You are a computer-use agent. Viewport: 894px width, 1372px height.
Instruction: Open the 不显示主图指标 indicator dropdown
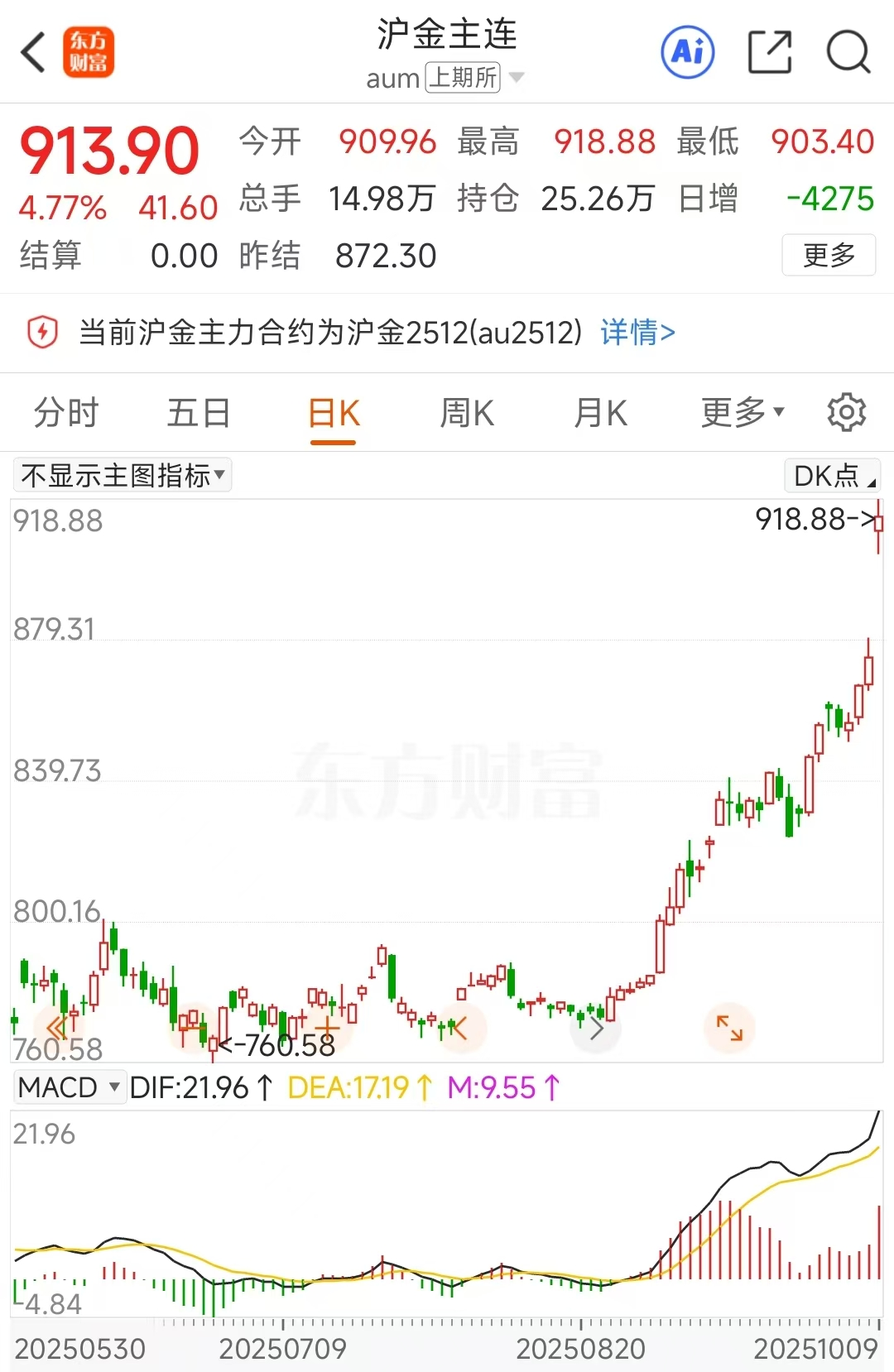123,476
